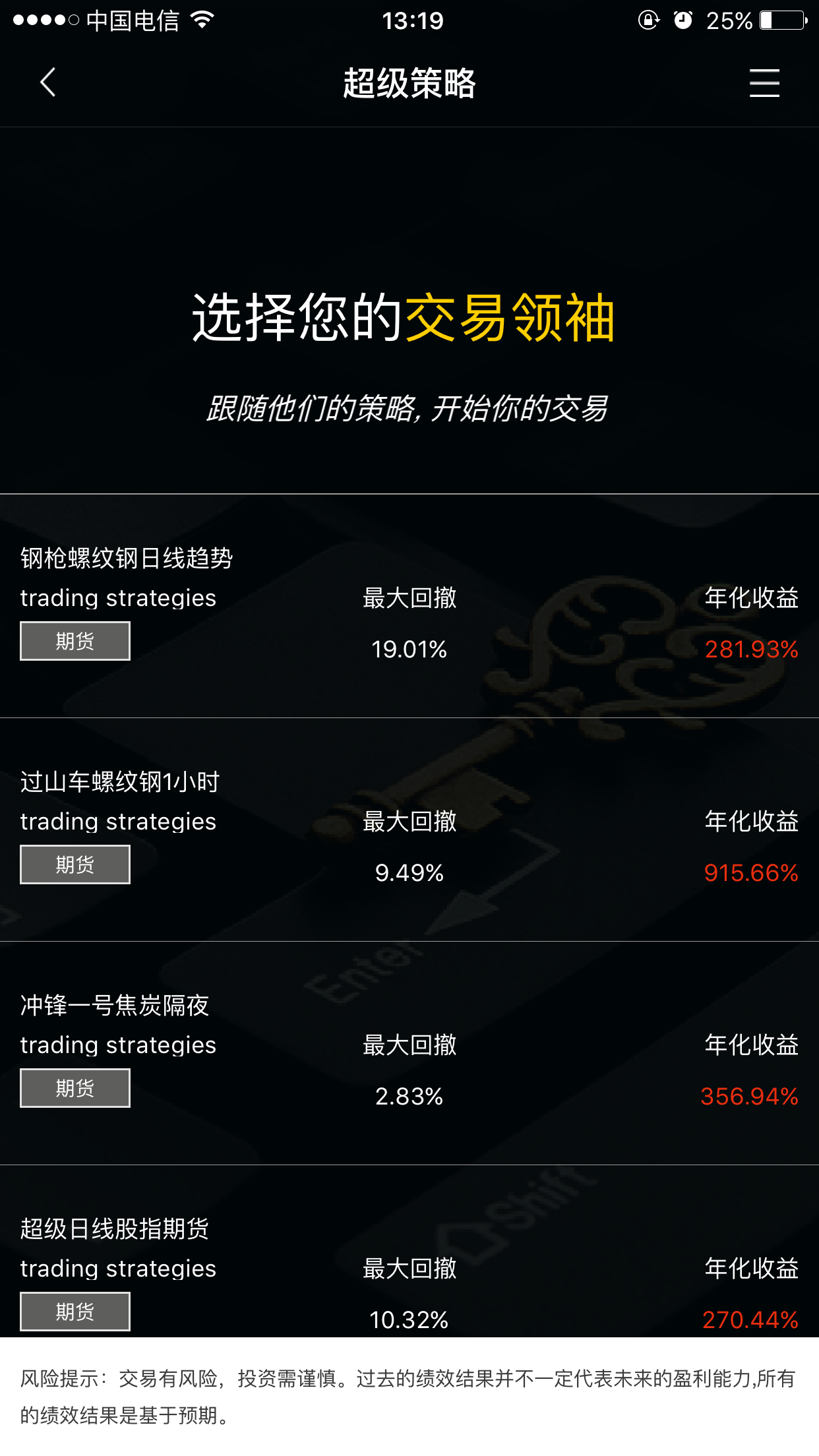Screen dimensions: 819x1456
Task: Go back from 超级策略 page
Action: (47, 83)
